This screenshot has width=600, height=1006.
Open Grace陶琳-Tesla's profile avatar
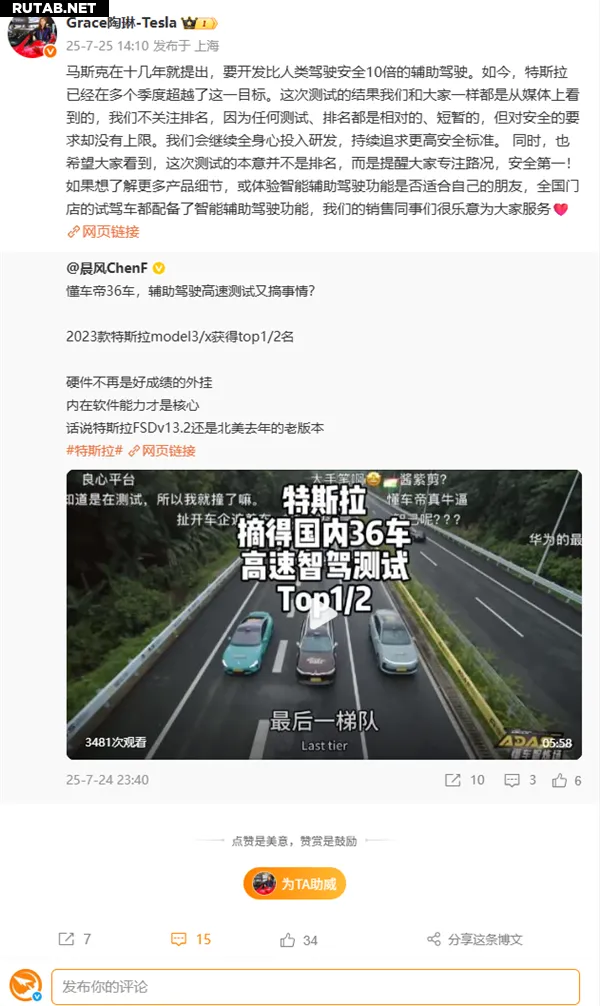click(32, 36)
